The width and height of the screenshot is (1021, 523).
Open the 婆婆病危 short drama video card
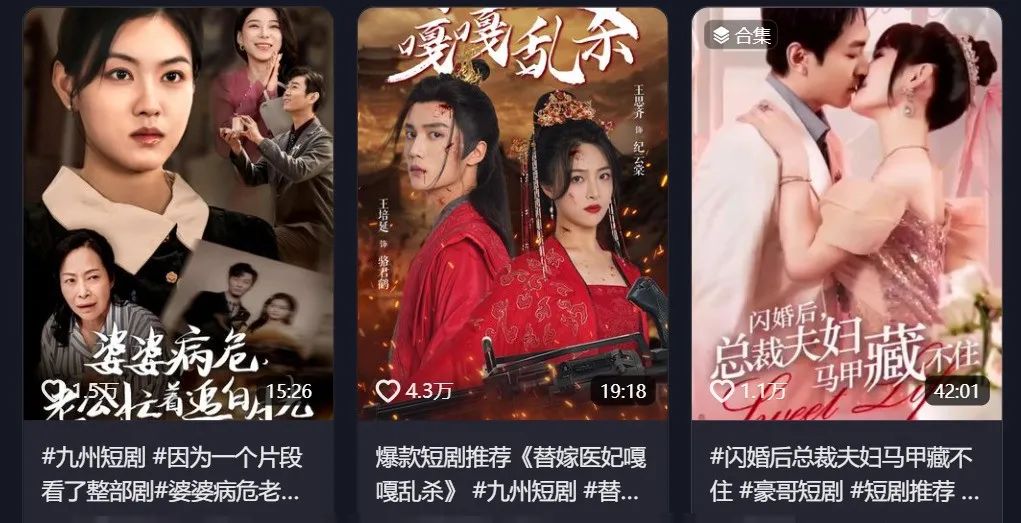178,215
